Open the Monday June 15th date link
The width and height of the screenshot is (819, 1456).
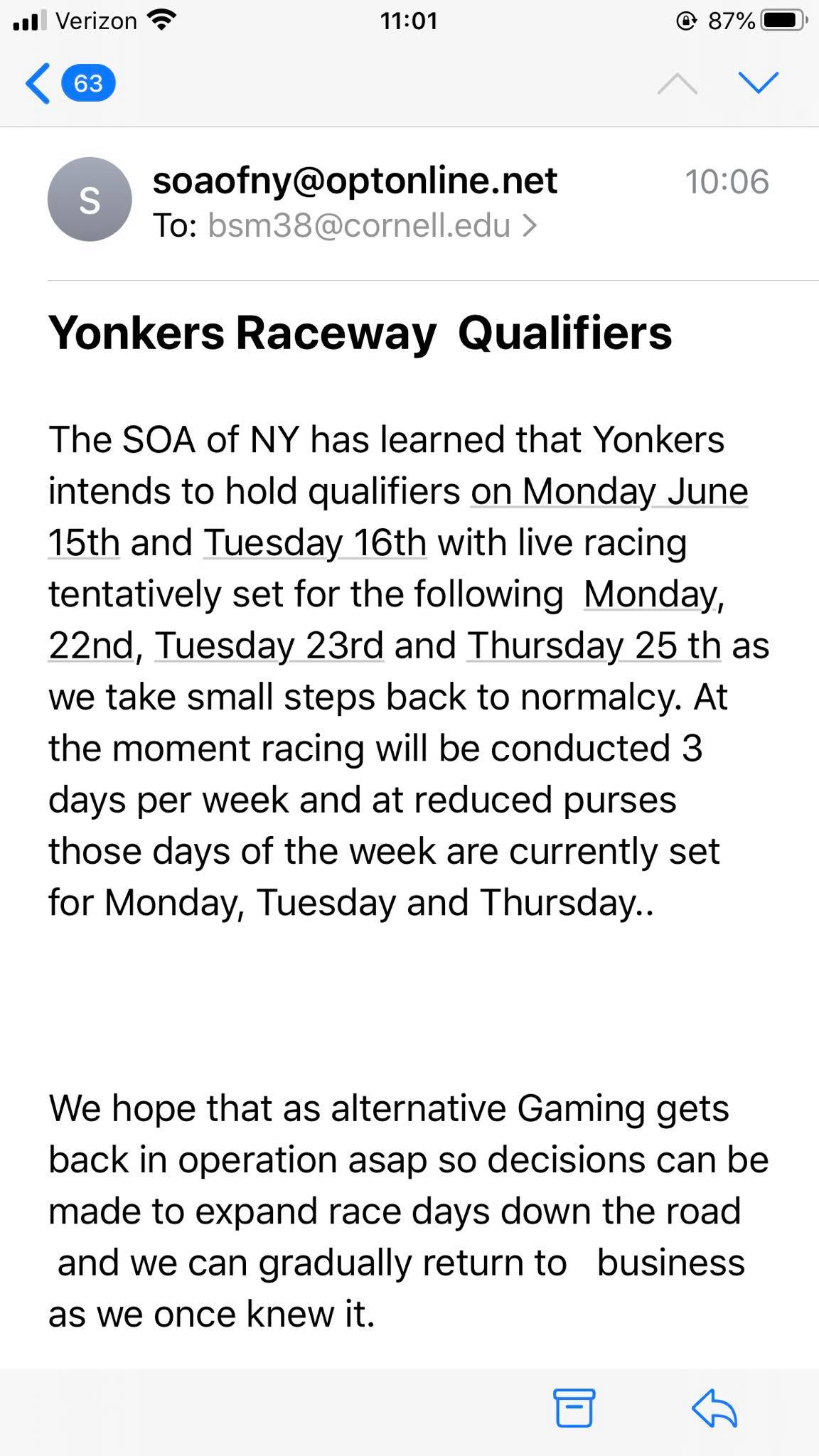pyautogui.click(x=609, y=491)
